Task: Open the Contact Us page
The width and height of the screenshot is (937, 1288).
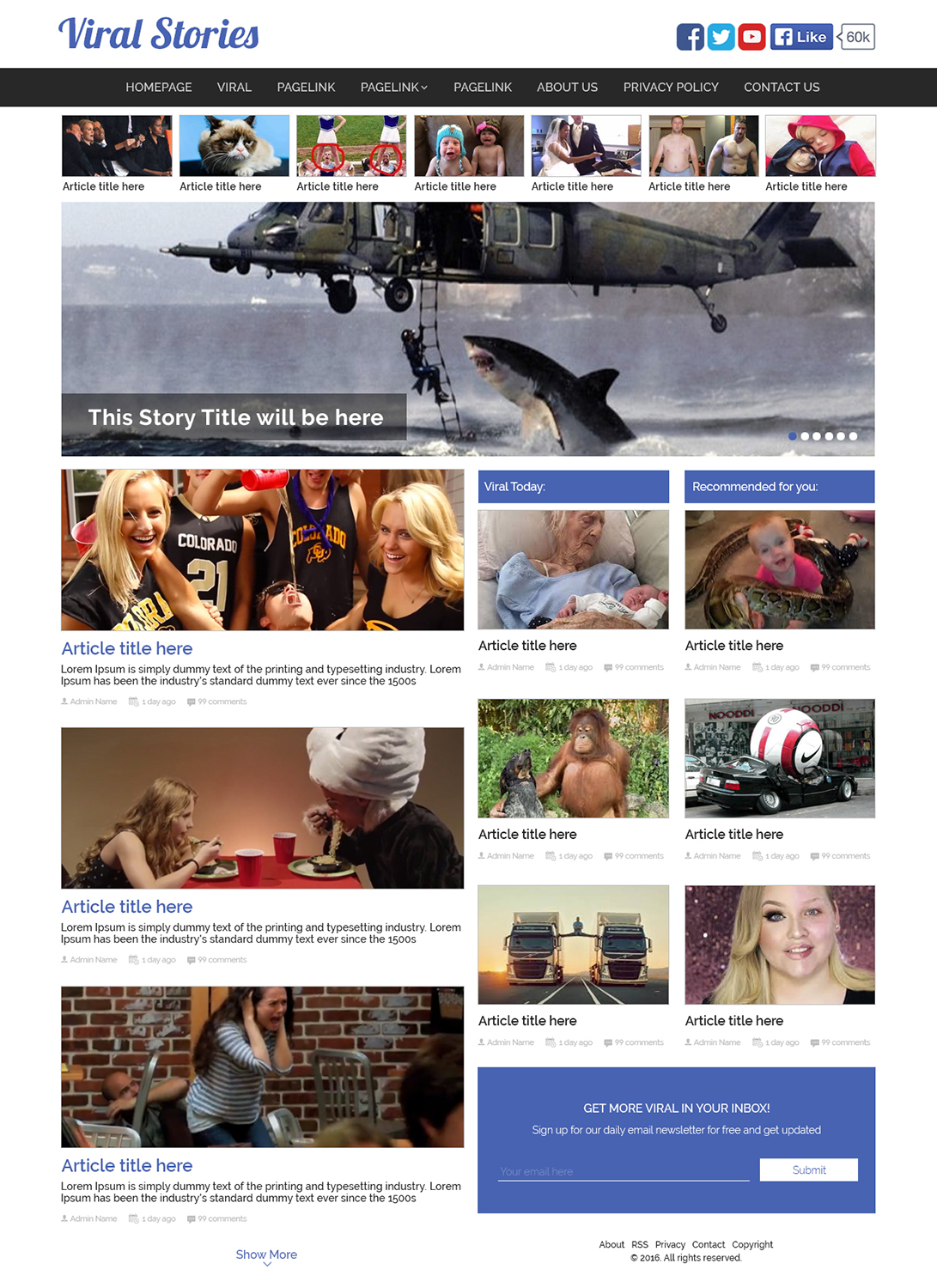Action: [x=782, y=88]
